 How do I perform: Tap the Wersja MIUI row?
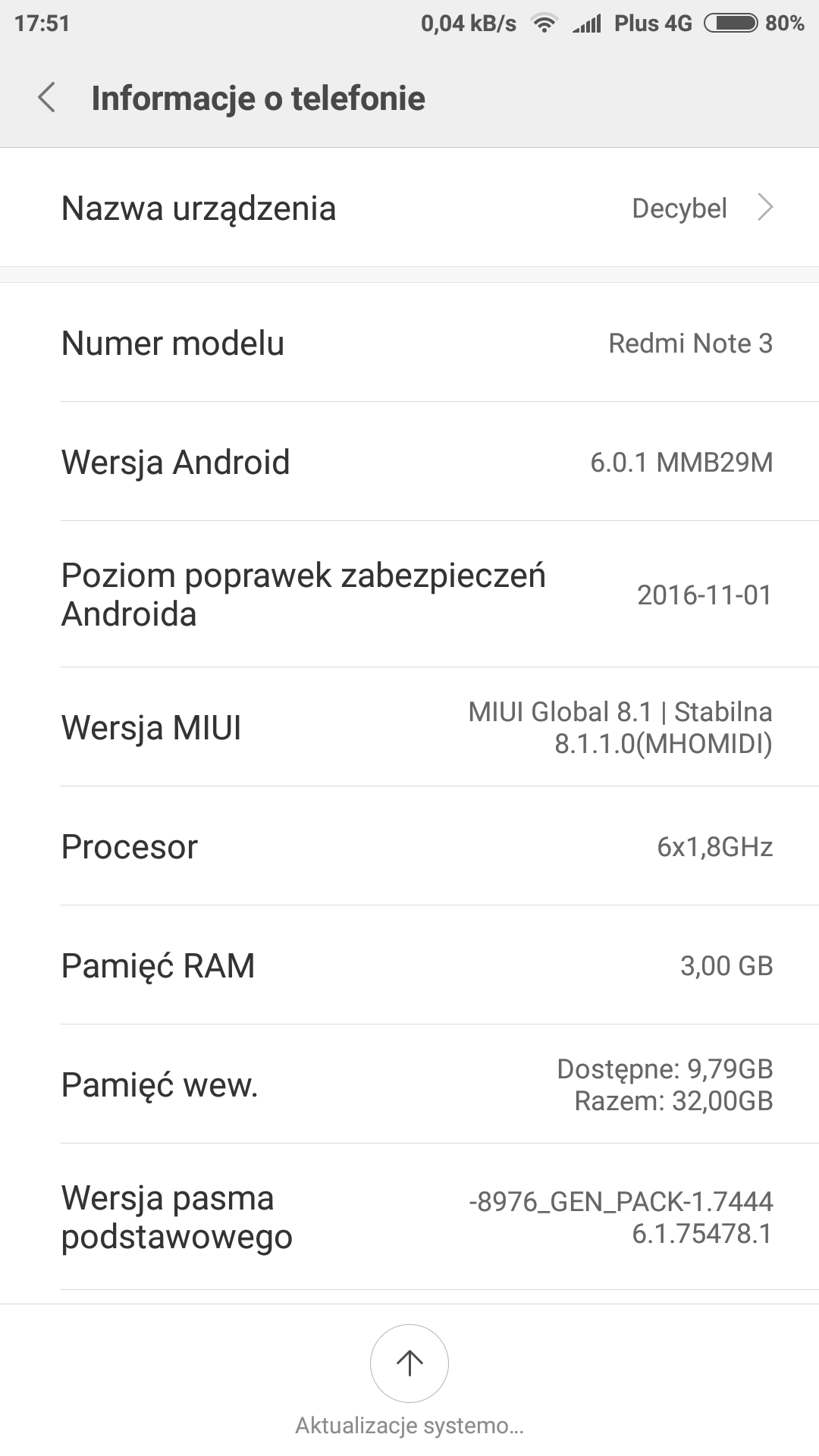[x=409, y=727]
